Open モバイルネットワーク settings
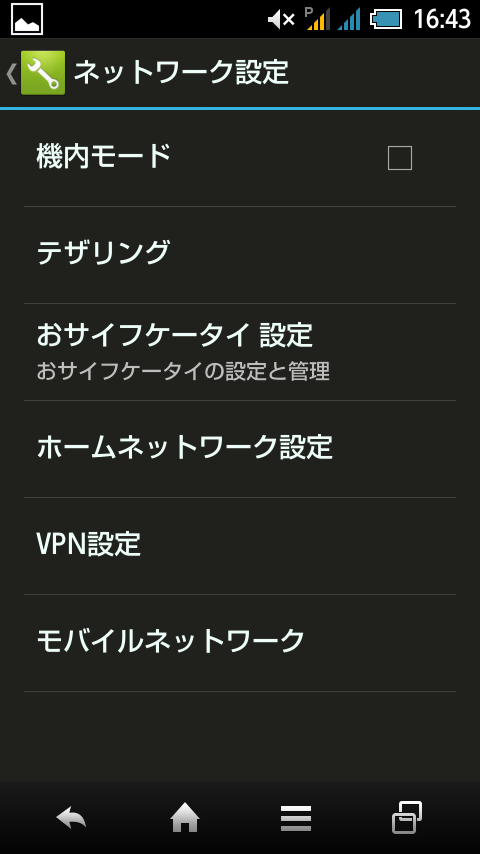This screenshot has height=854, width=480. tap(240, 643)
